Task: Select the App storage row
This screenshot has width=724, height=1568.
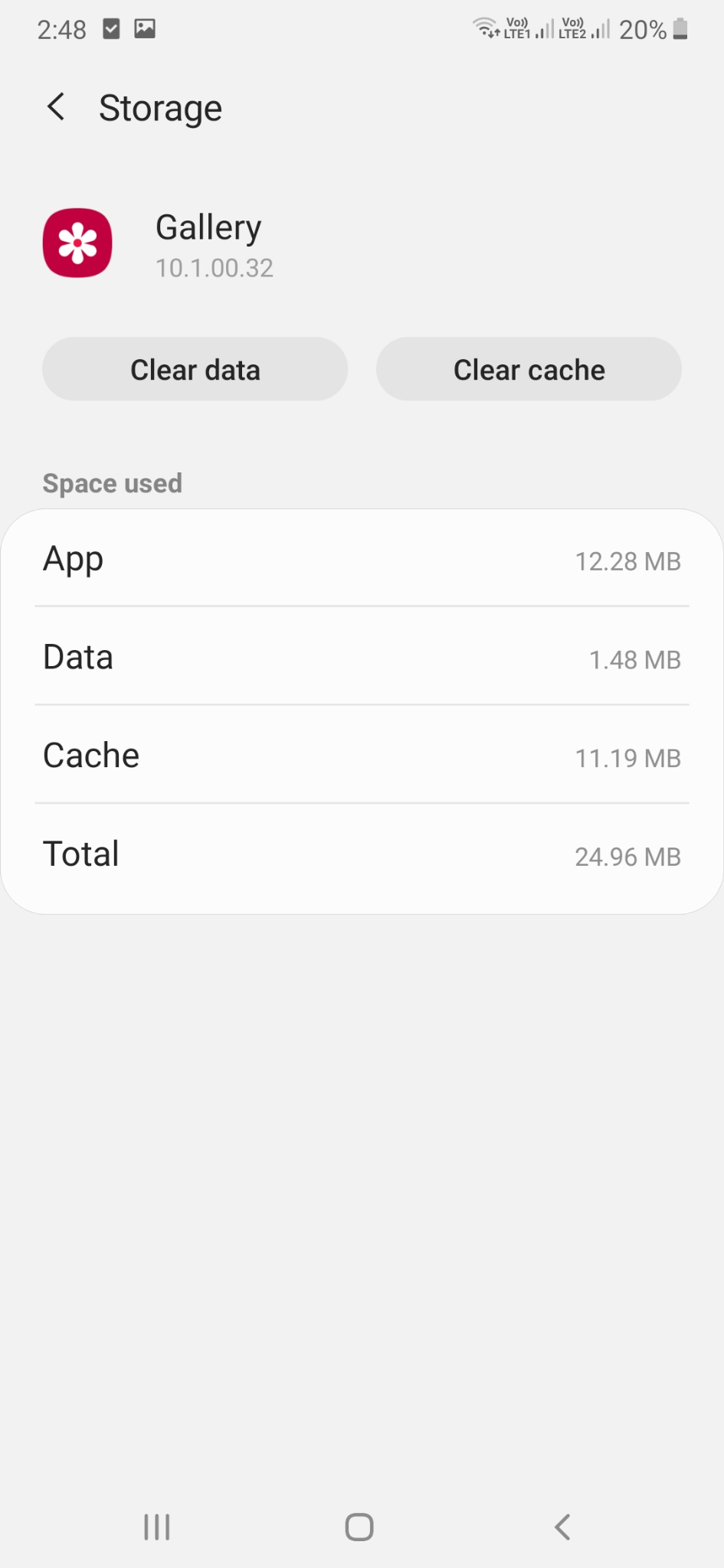Action: [x=362, y=560]
